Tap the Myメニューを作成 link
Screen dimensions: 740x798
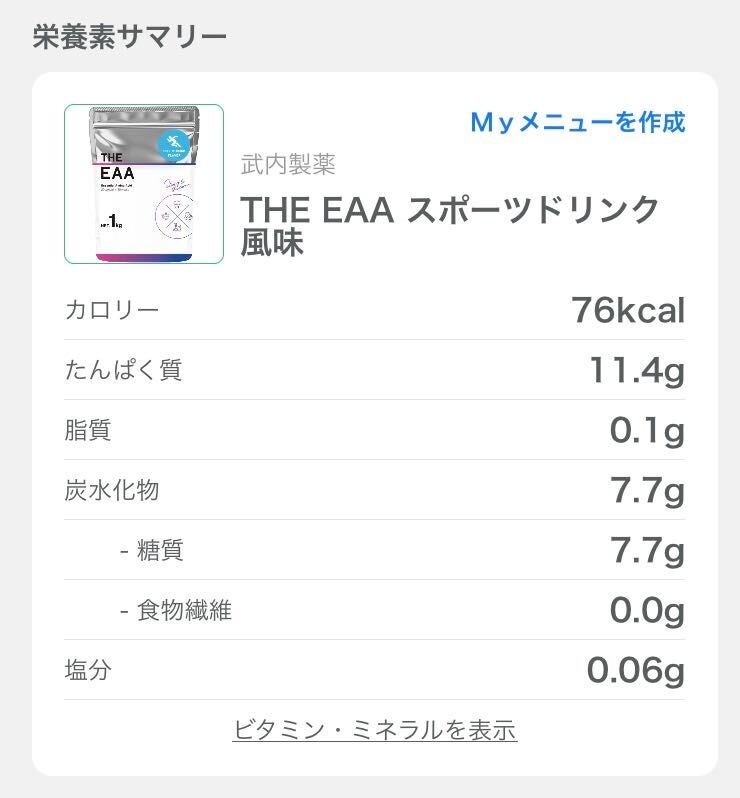[578, 123]
